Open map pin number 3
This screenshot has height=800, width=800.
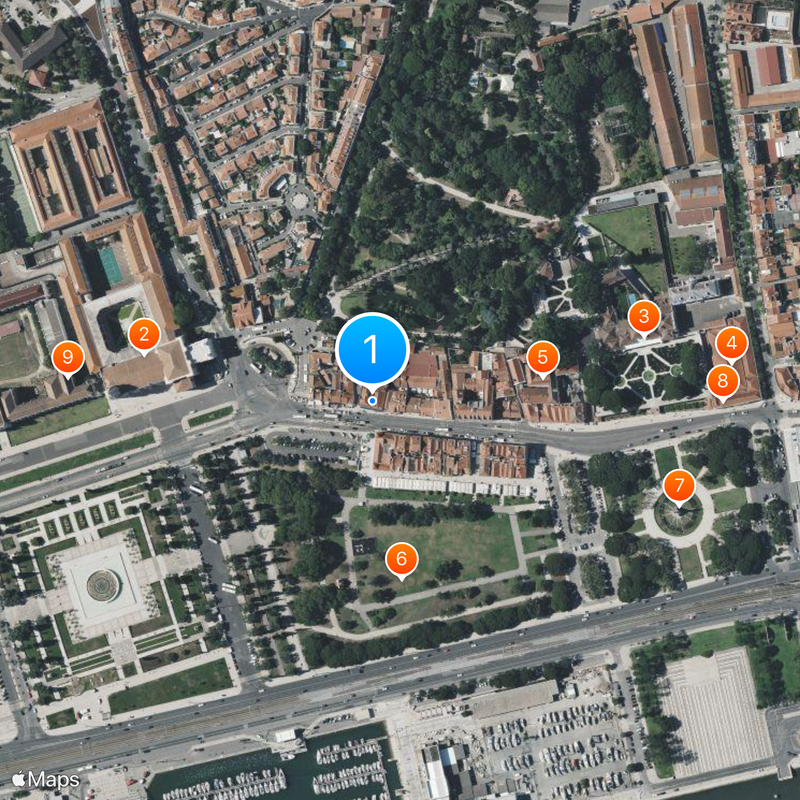[644, 319]
